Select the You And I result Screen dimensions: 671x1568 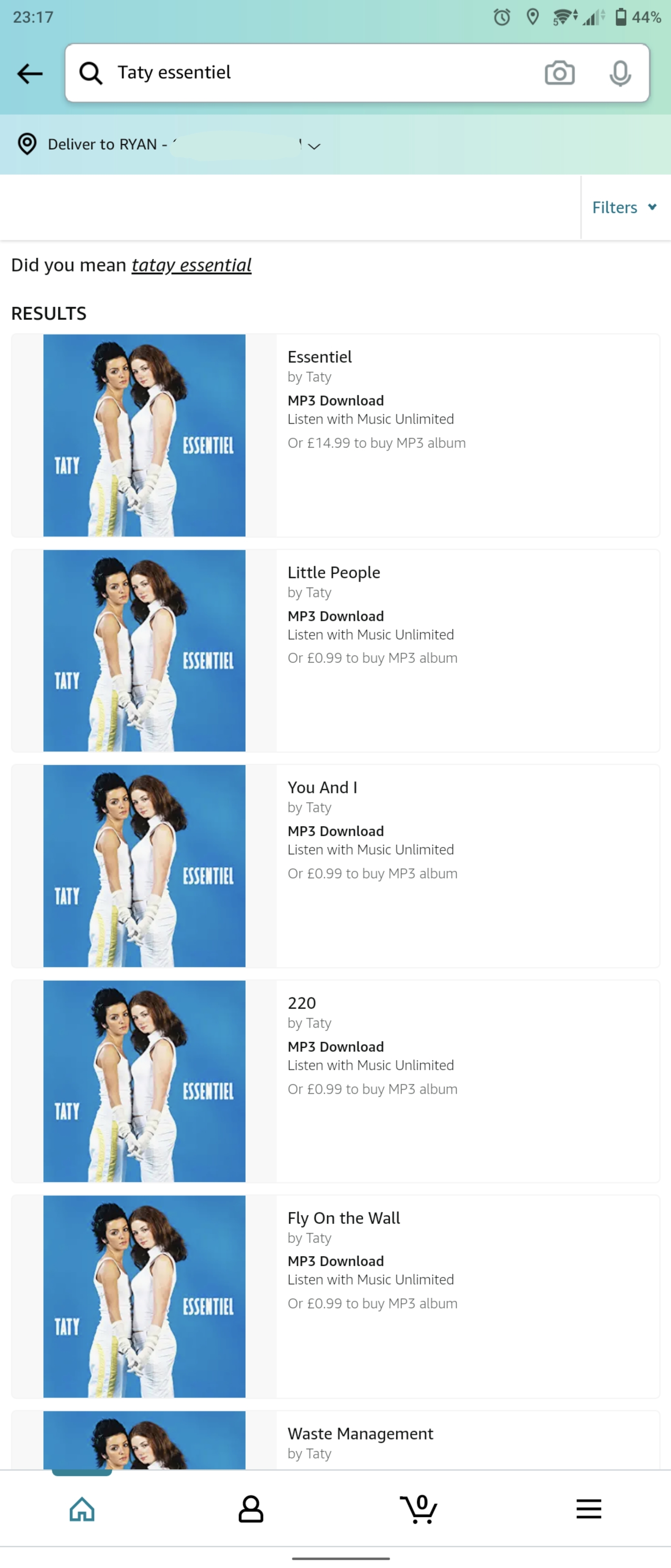pyautogui.click(x=335, y=866)
